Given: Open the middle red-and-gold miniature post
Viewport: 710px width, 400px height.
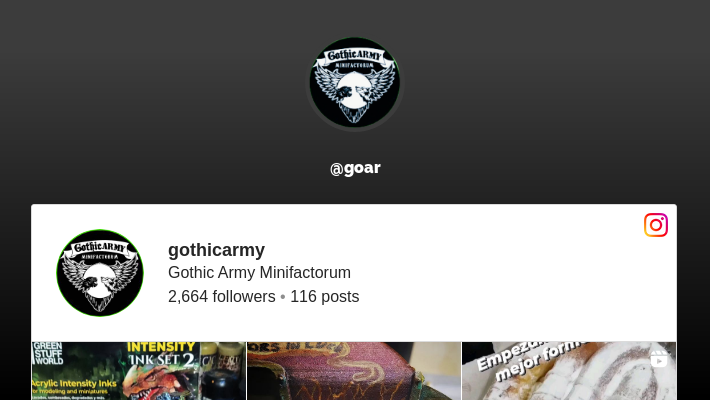Looking at the screenshot, I should [x=354, y=371].
